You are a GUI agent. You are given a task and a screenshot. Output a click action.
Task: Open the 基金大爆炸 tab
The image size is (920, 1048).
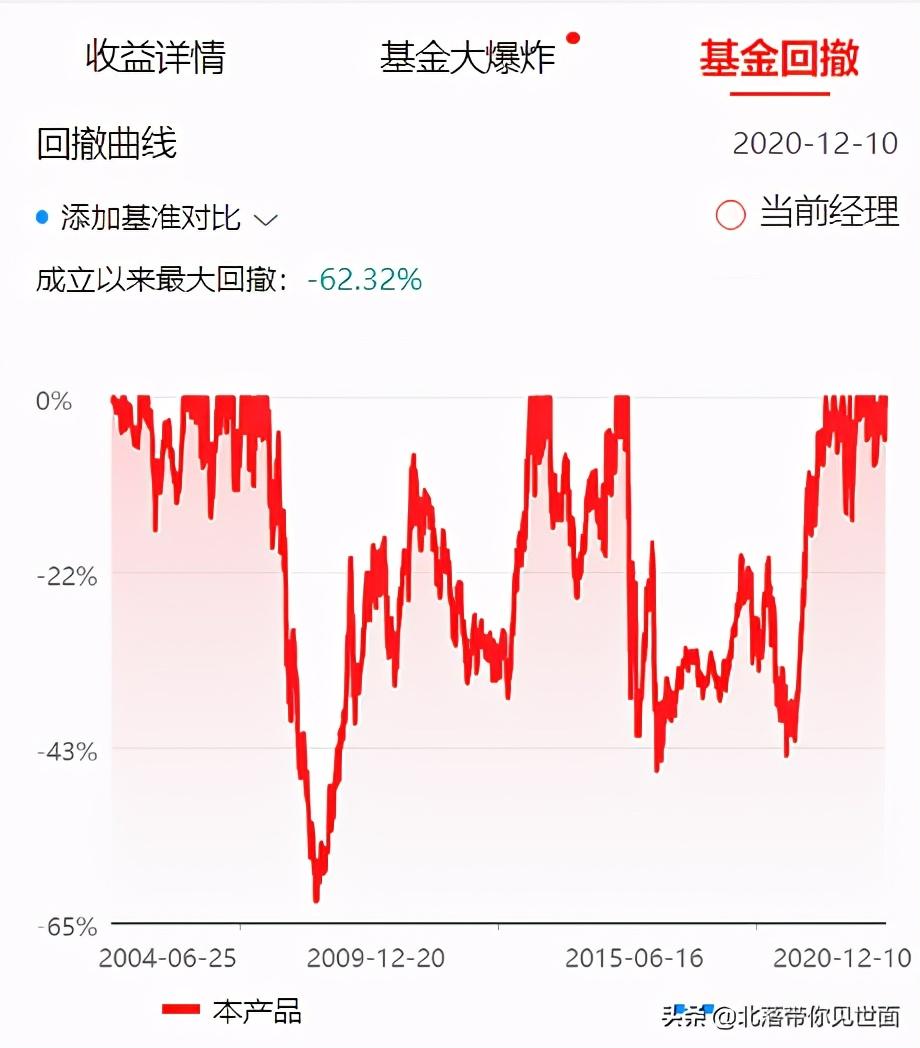click(467, 57)
